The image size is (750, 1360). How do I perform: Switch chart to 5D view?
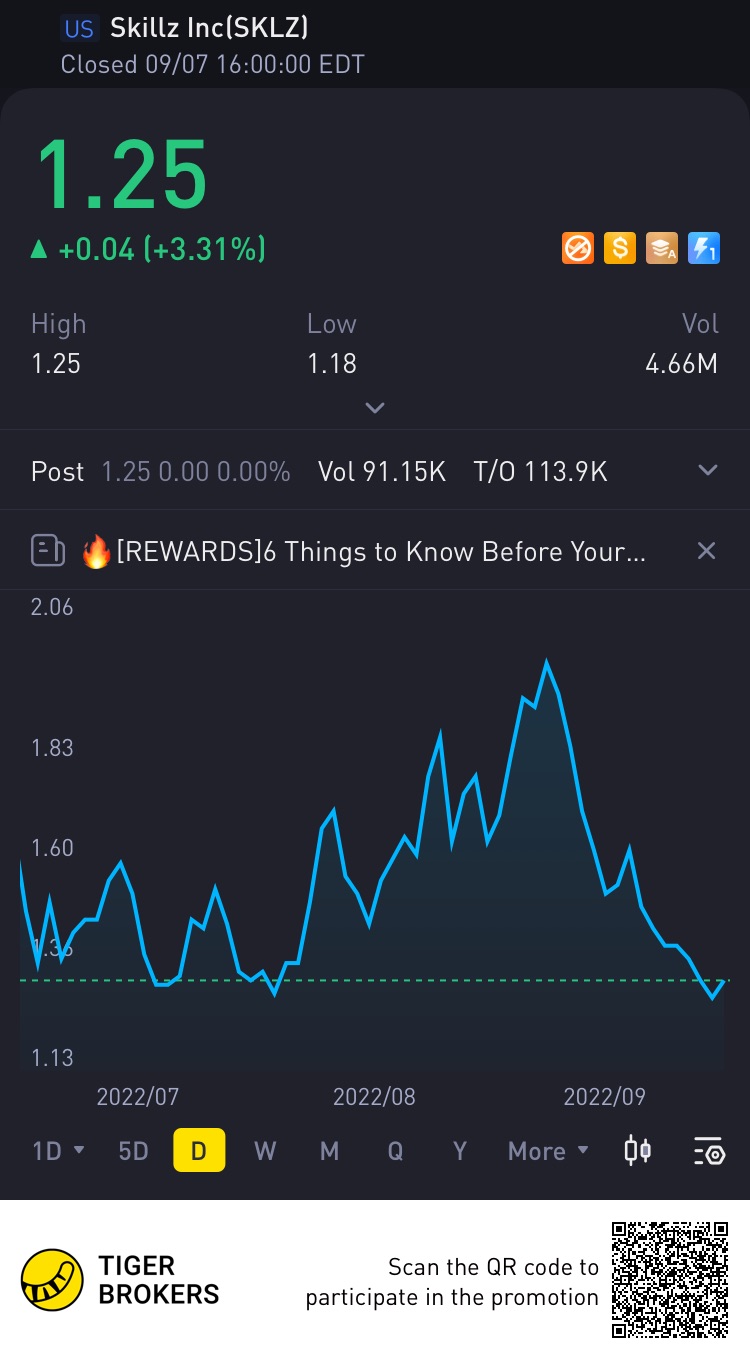[x=133, y=1151]
